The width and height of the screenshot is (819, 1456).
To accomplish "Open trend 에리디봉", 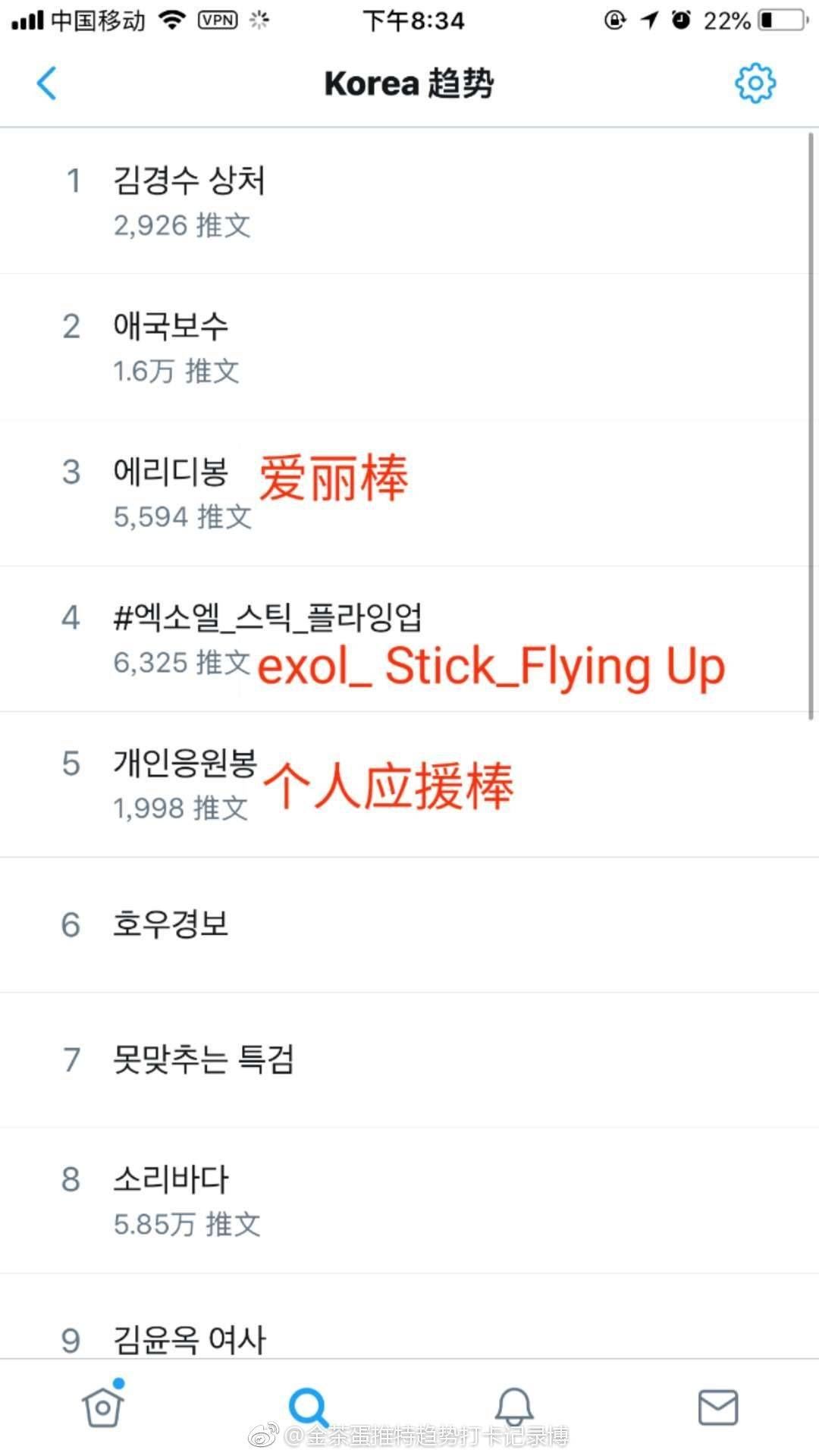I will click(171, 472).
